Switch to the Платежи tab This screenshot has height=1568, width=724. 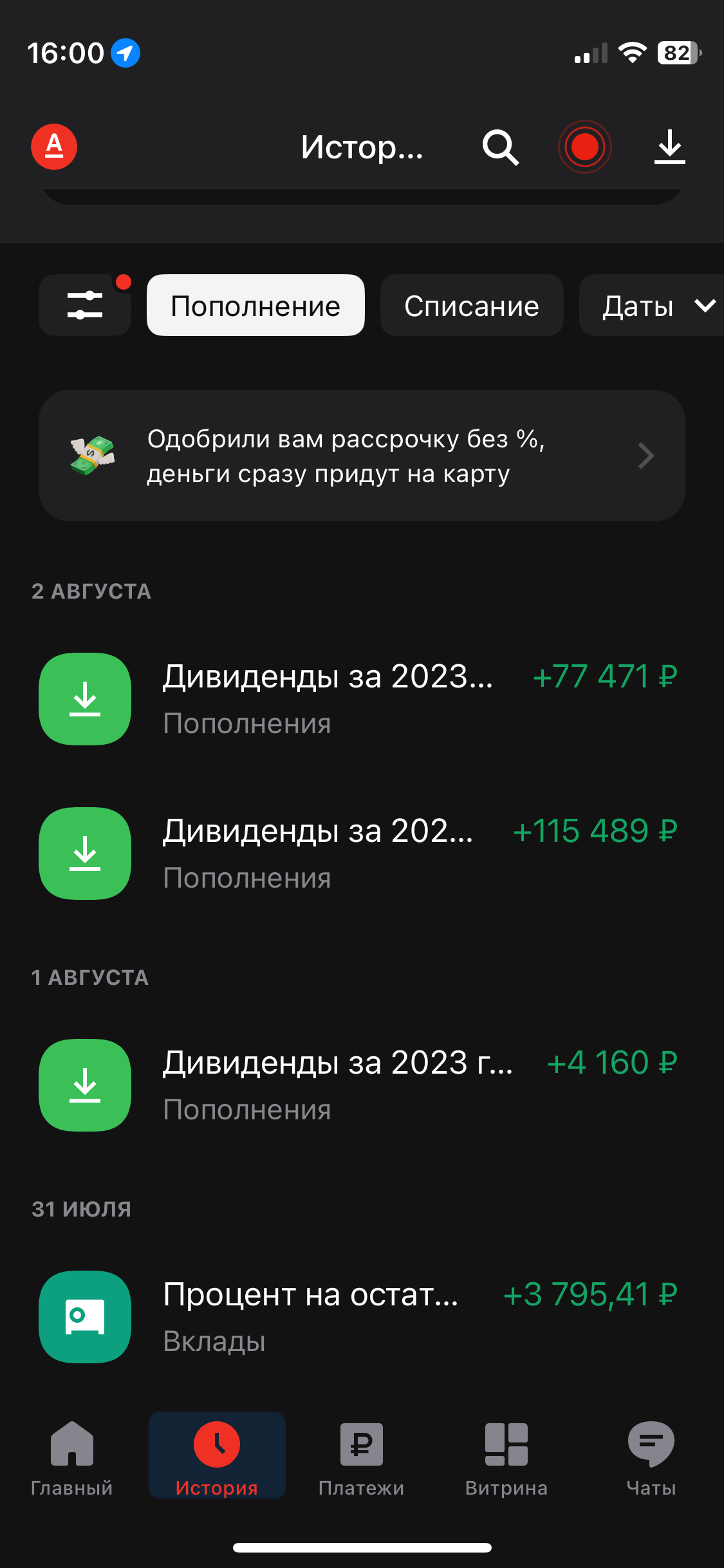click(x=361, y=1456)
